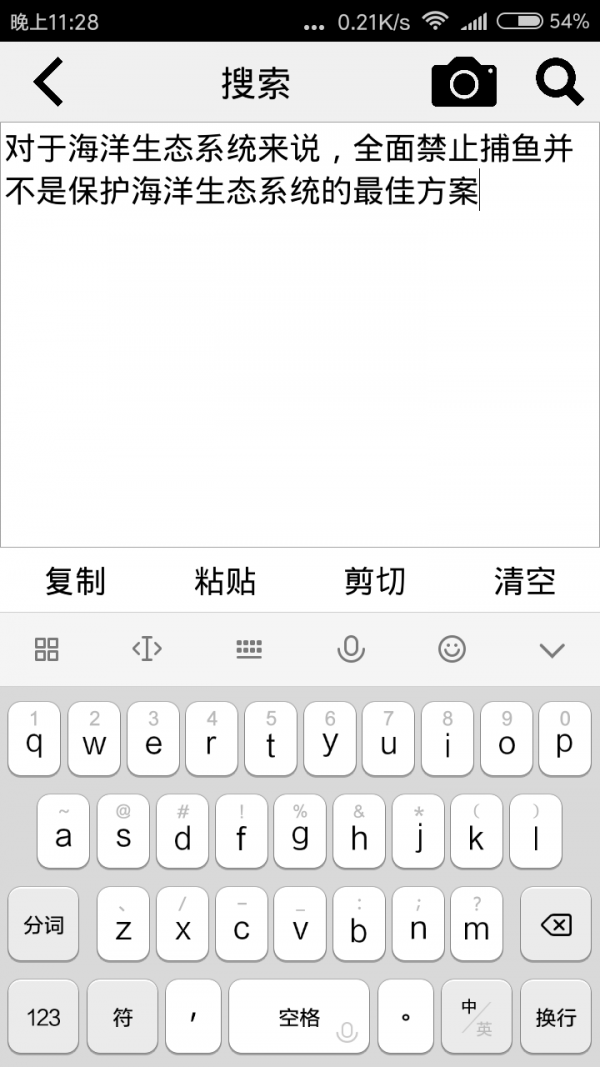
Task: Tap 剪切 to cut the text
Action: (x=375, y=581)
